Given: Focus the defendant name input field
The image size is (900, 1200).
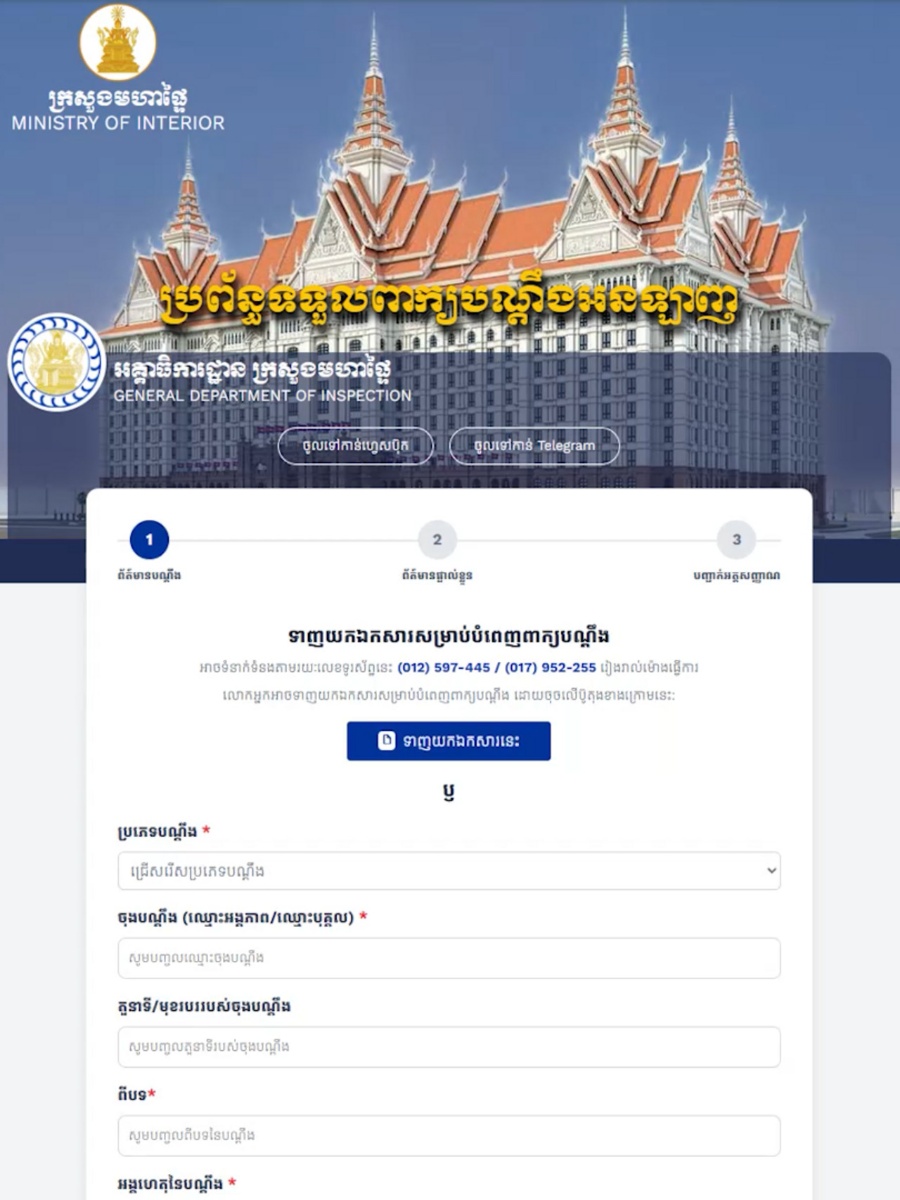Looking at the screenshot, I should click(448, 958).
